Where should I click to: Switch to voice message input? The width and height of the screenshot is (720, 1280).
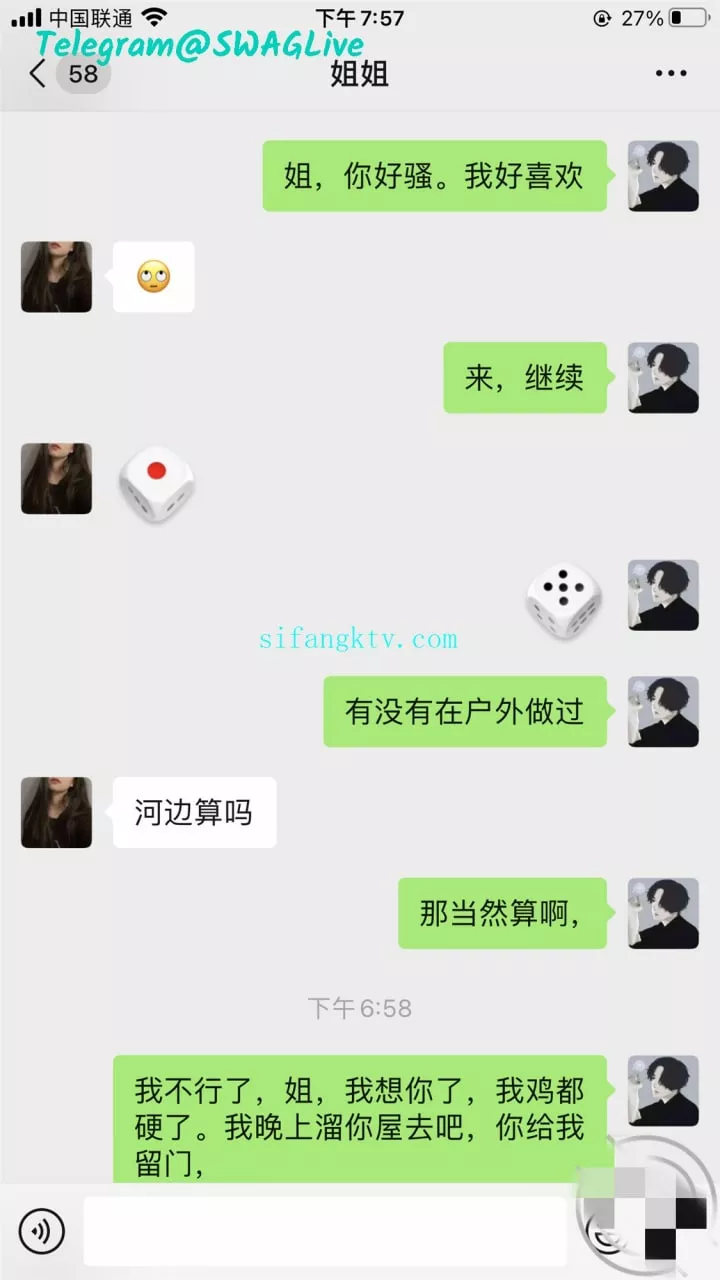tap(41, 1231)
